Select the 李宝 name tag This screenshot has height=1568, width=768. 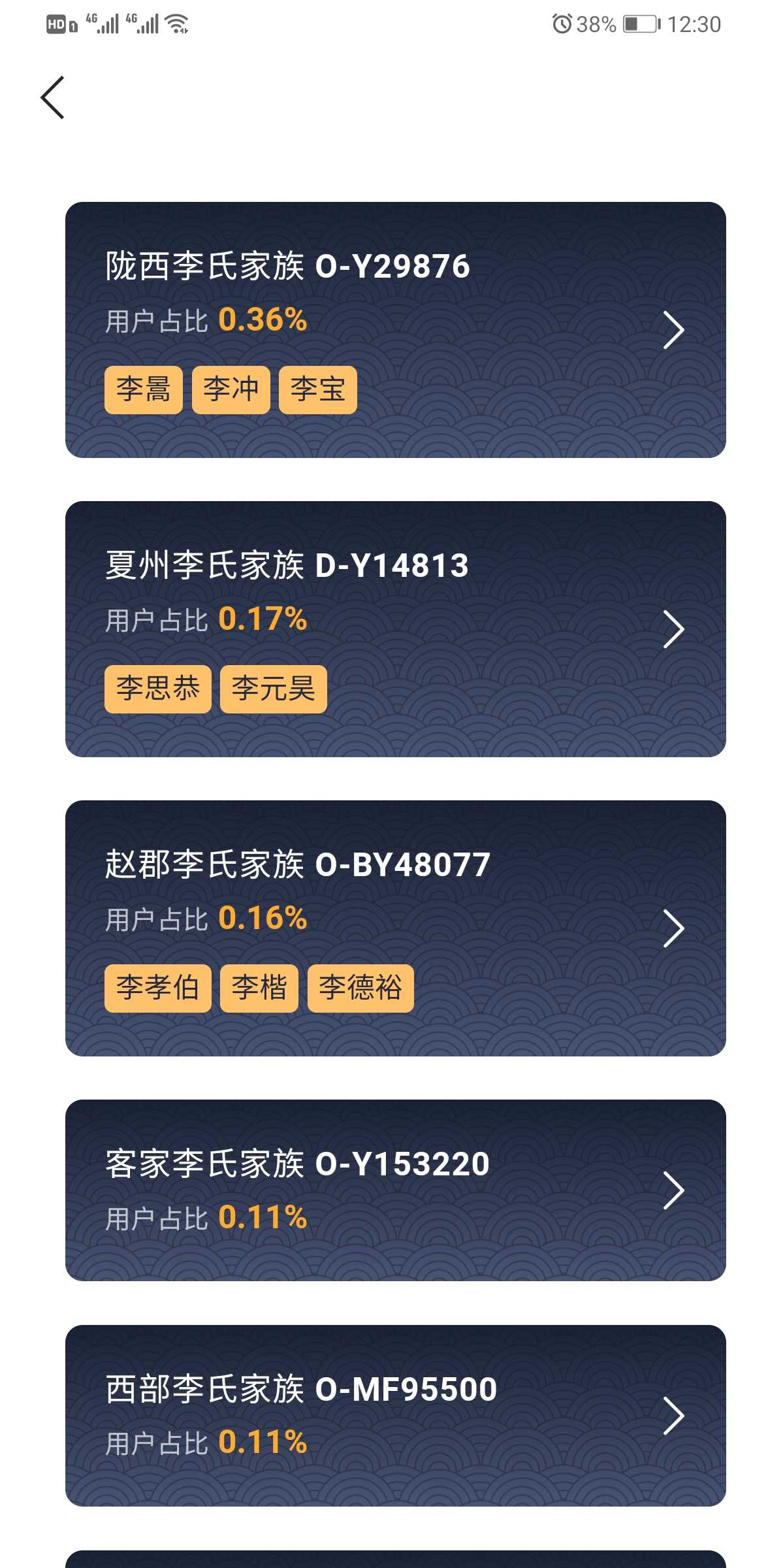pos(317,390)
